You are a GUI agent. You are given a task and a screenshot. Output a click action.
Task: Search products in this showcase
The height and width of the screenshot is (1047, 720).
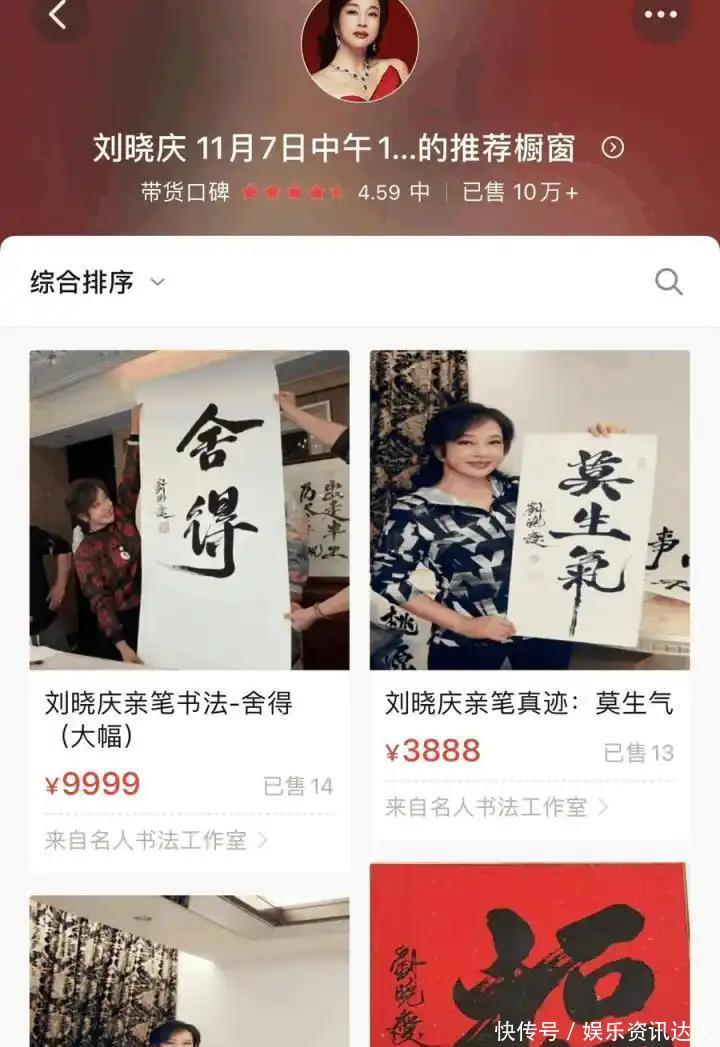tap(669, 282)
